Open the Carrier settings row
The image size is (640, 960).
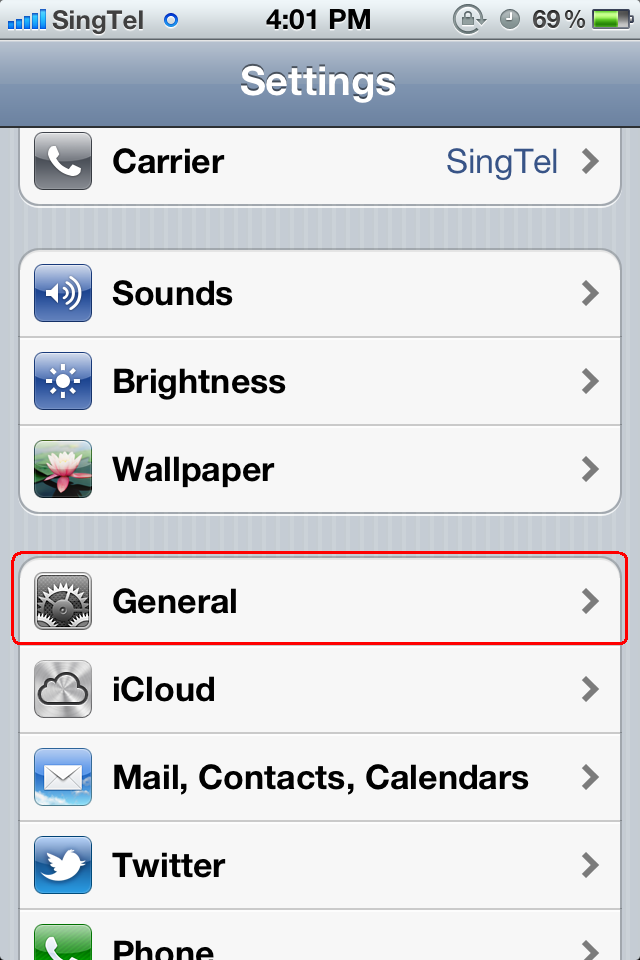click(320, 162)
